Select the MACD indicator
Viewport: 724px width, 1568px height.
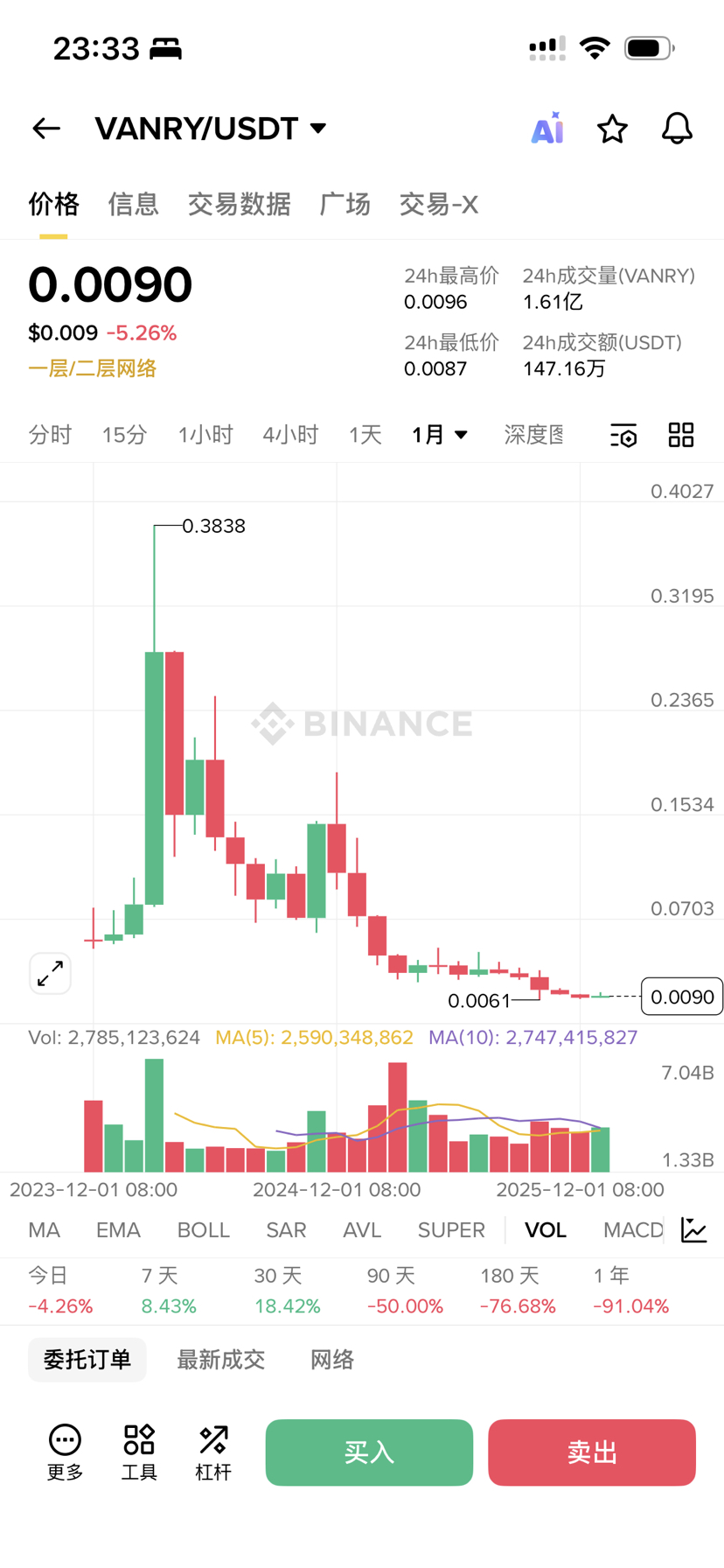pos(633,1230)
